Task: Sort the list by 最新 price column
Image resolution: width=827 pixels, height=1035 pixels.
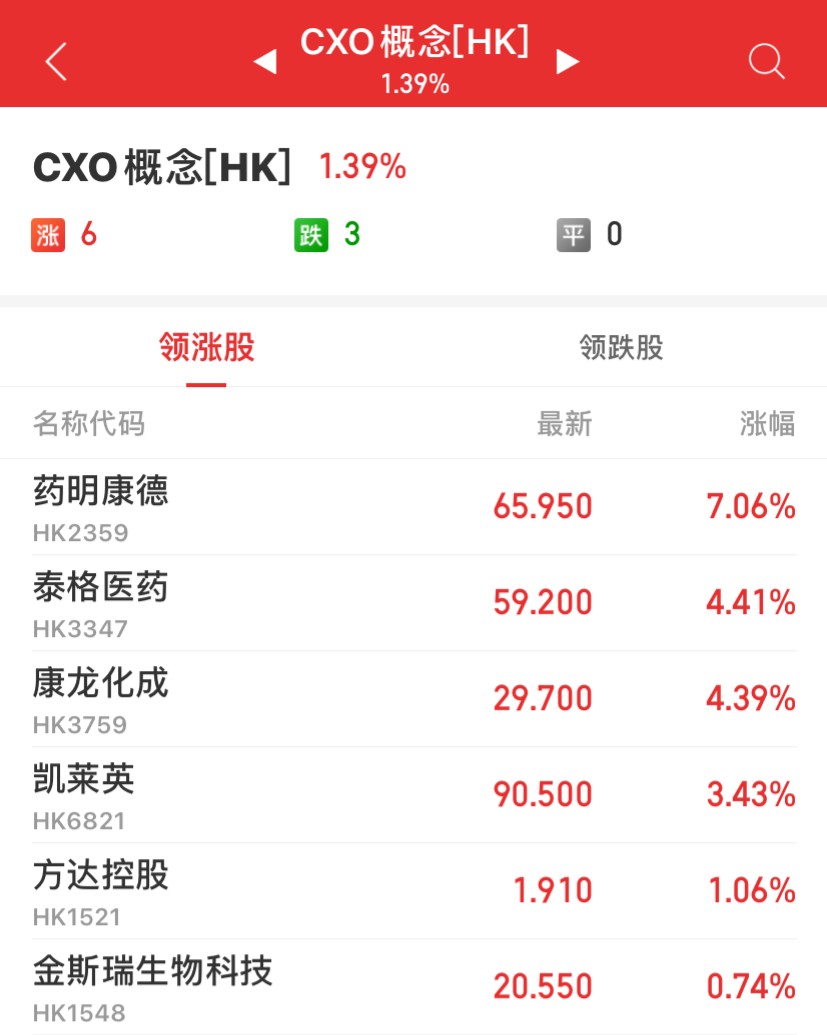Action: 564,424
